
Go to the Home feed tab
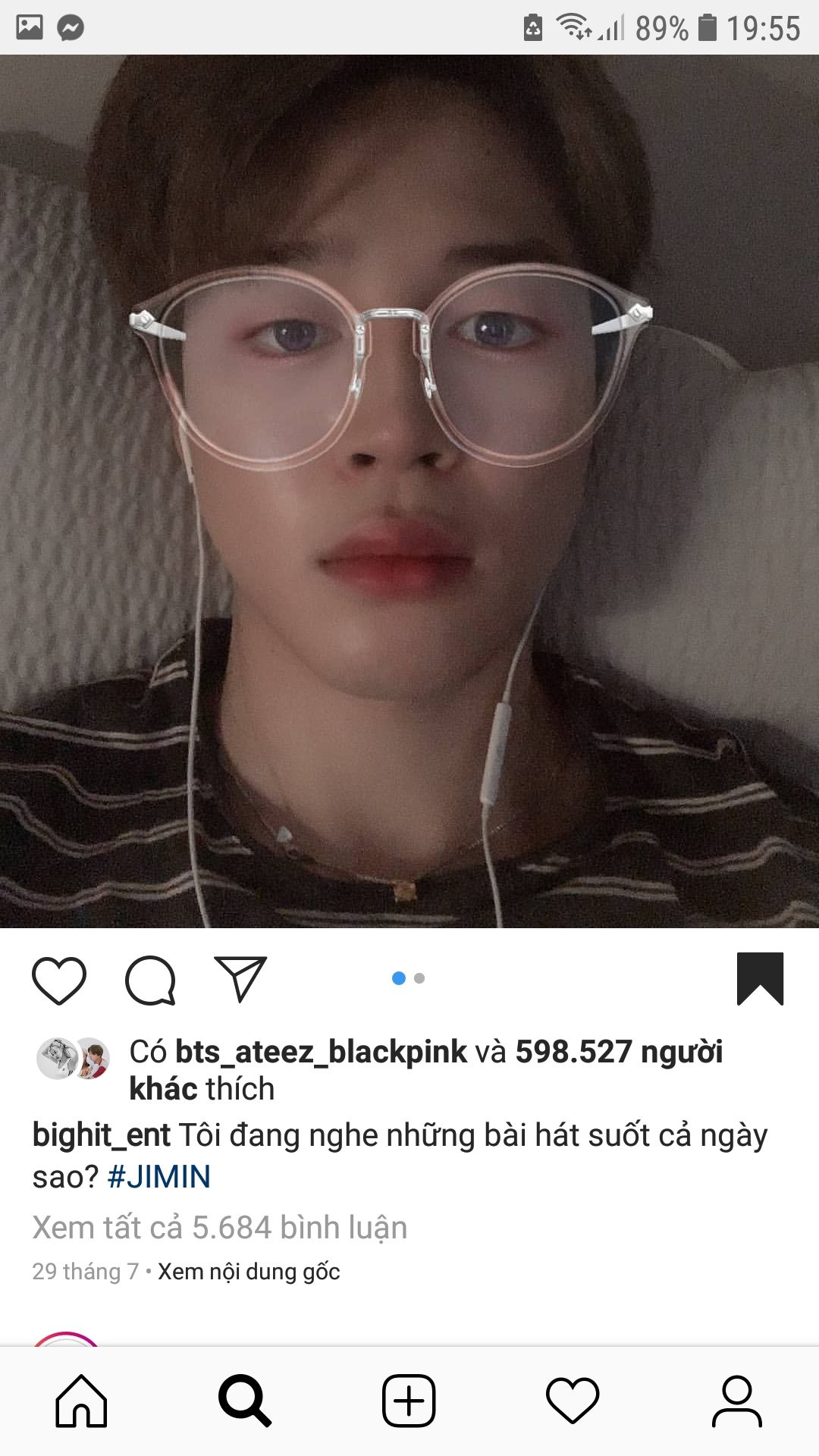[x=81, y=1401]
